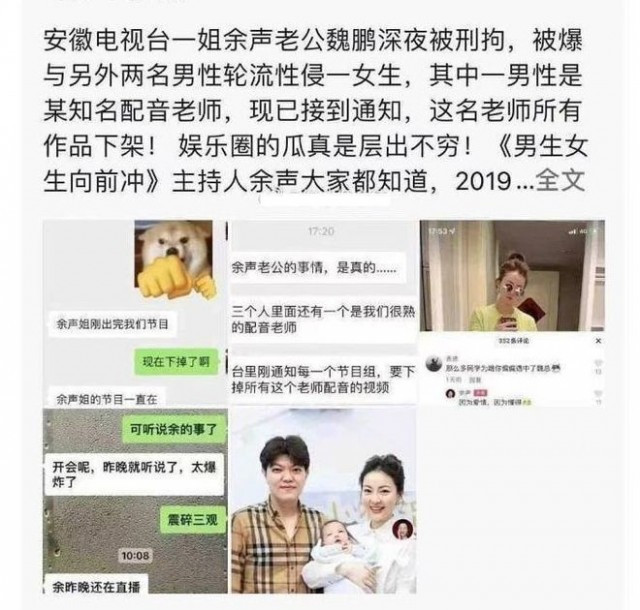The width and height of the screenshot is (640, 610).
Task: Open the chat screenshot mentioning 震碎三观
Action: pos(136,504)
